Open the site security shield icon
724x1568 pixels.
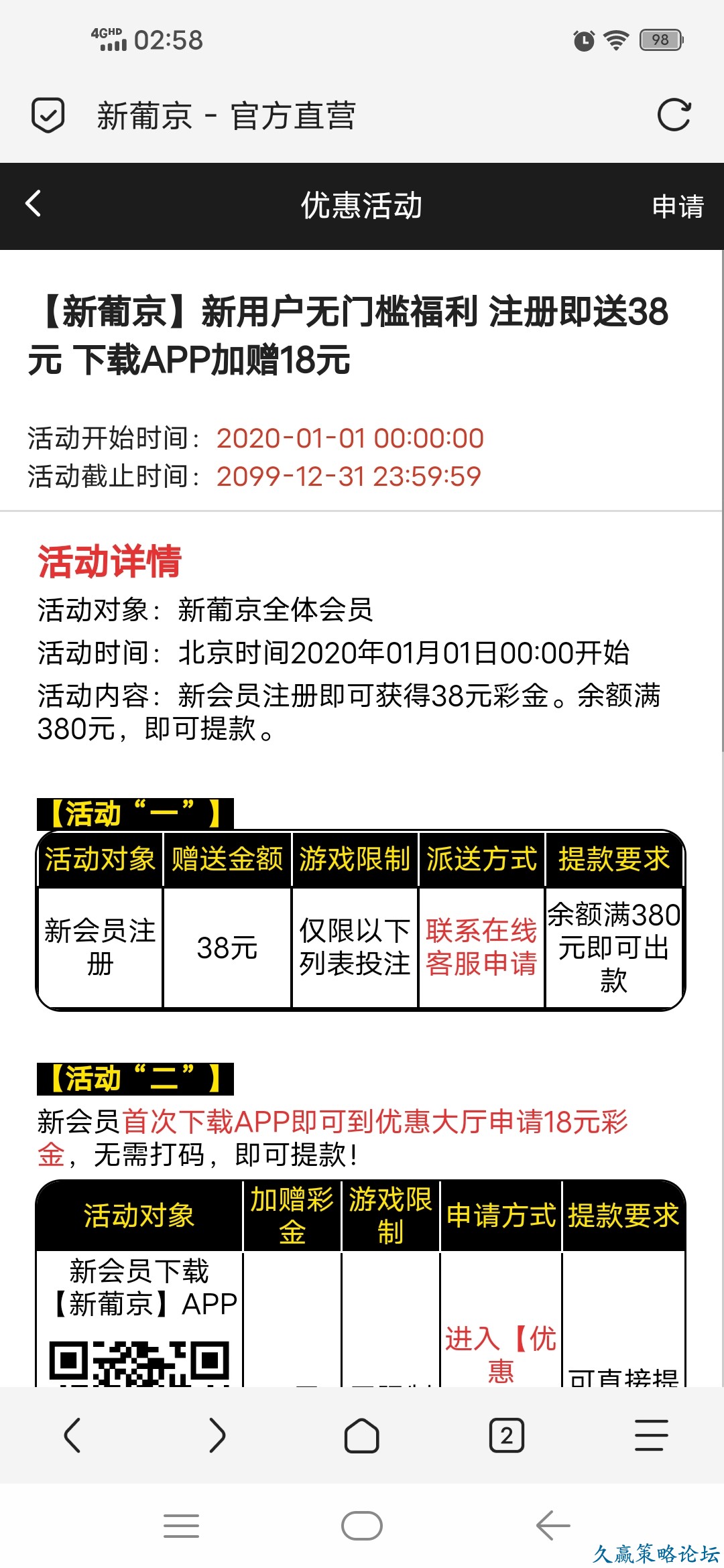(x=48, y=115)
